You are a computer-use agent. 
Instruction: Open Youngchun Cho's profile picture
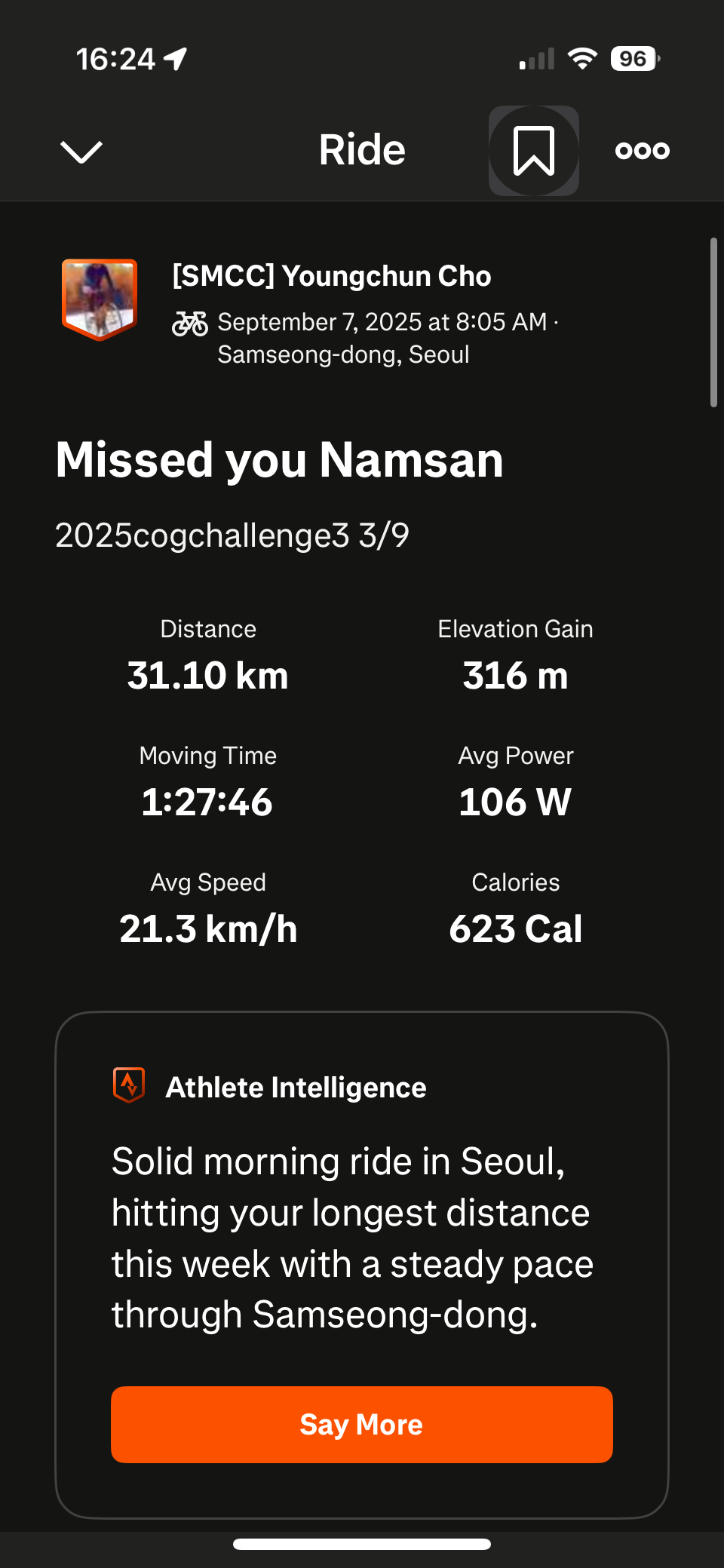point(100,299)
